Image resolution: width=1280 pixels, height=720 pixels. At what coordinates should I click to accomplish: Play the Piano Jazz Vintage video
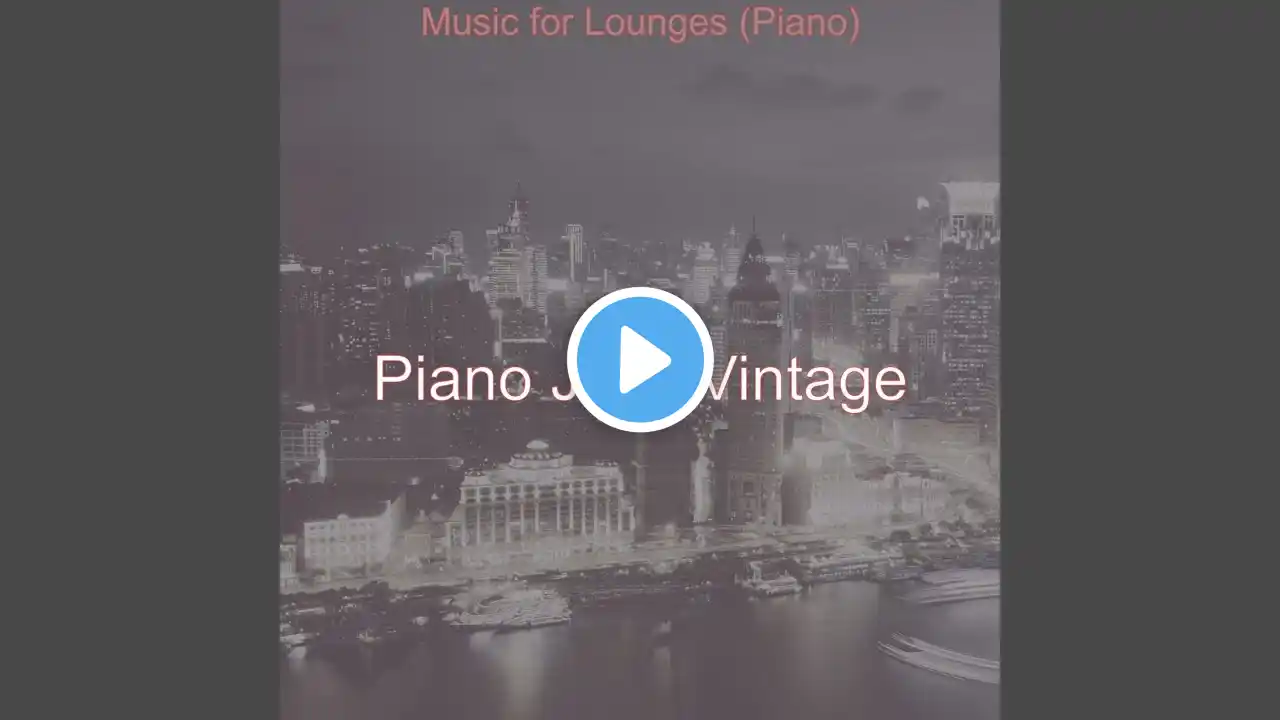coord(640,360)
